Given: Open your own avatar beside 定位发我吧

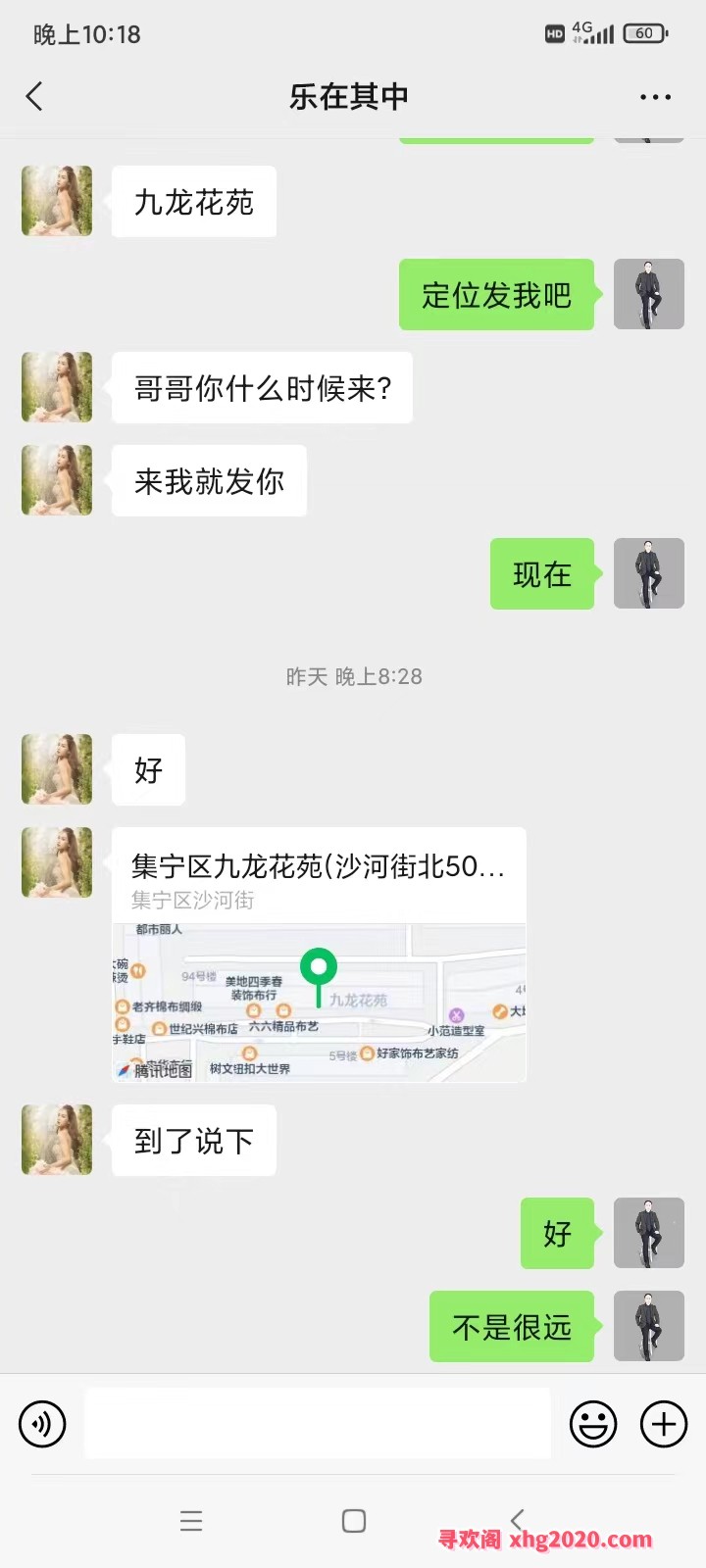Looking at the screenshot, I should click(x=648, y=294).
